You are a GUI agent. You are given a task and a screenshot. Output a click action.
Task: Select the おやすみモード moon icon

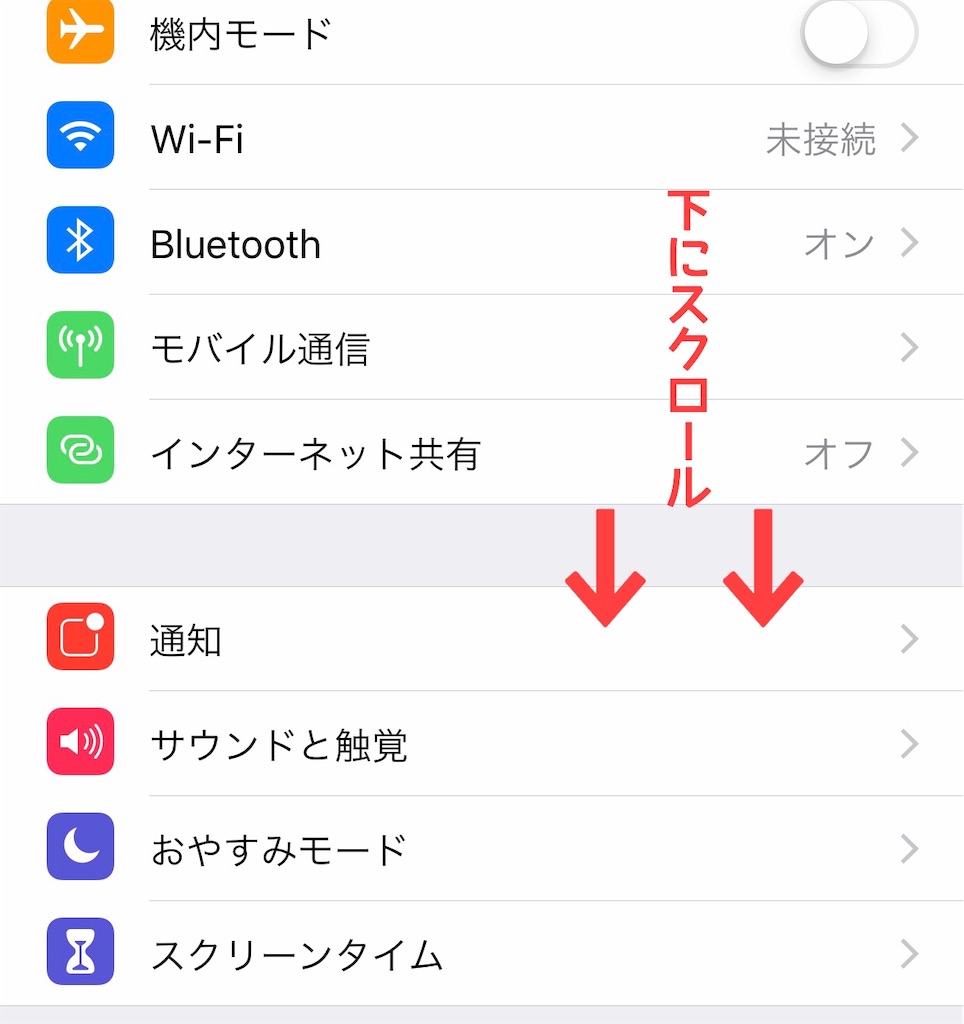point(80,848)
